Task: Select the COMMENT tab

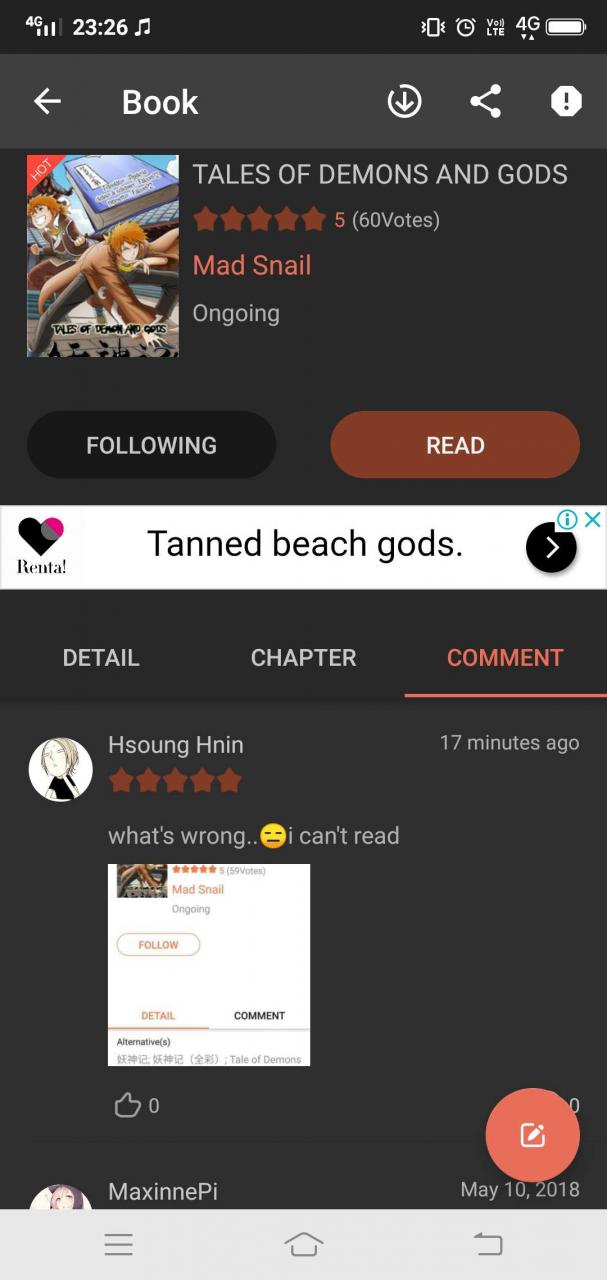Action: (x=505, y=657)
